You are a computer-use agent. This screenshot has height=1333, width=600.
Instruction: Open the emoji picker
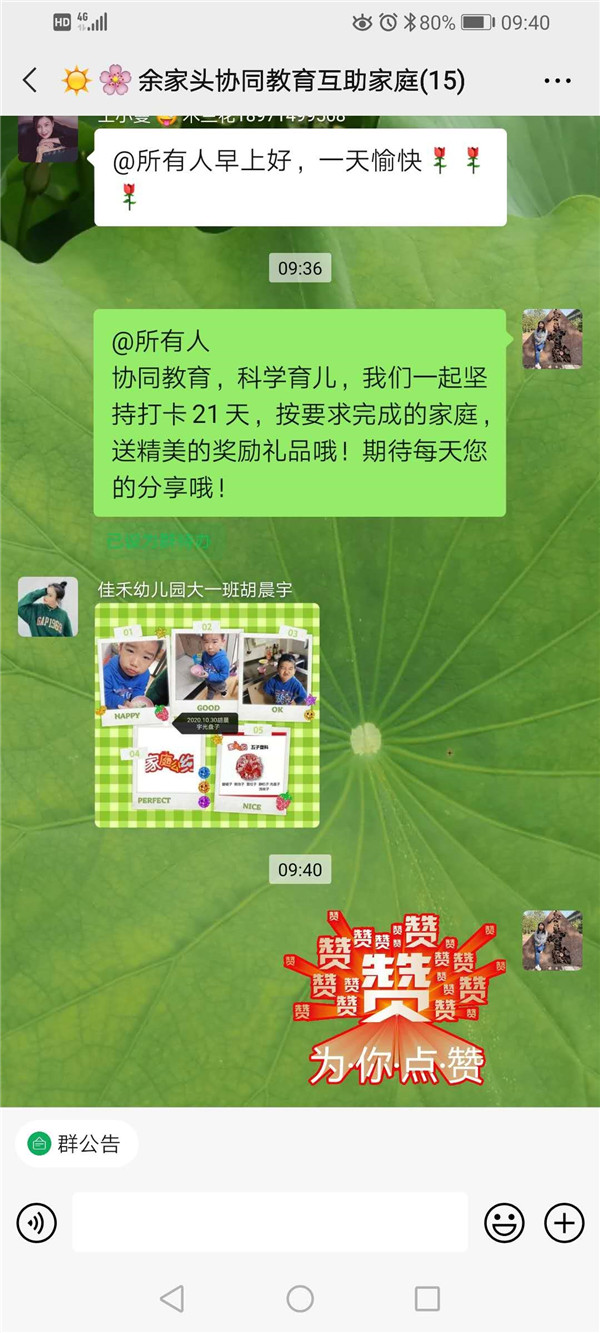(x=504, y=1222)
